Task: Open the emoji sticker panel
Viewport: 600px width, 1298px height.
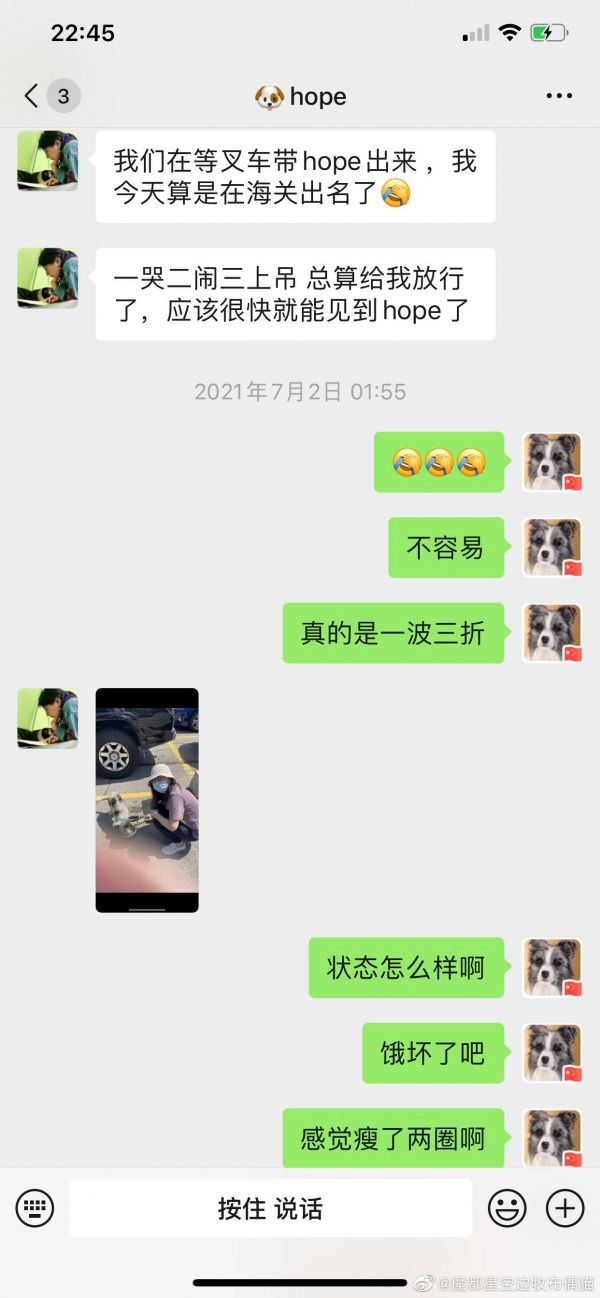Action: [507, 1208]
